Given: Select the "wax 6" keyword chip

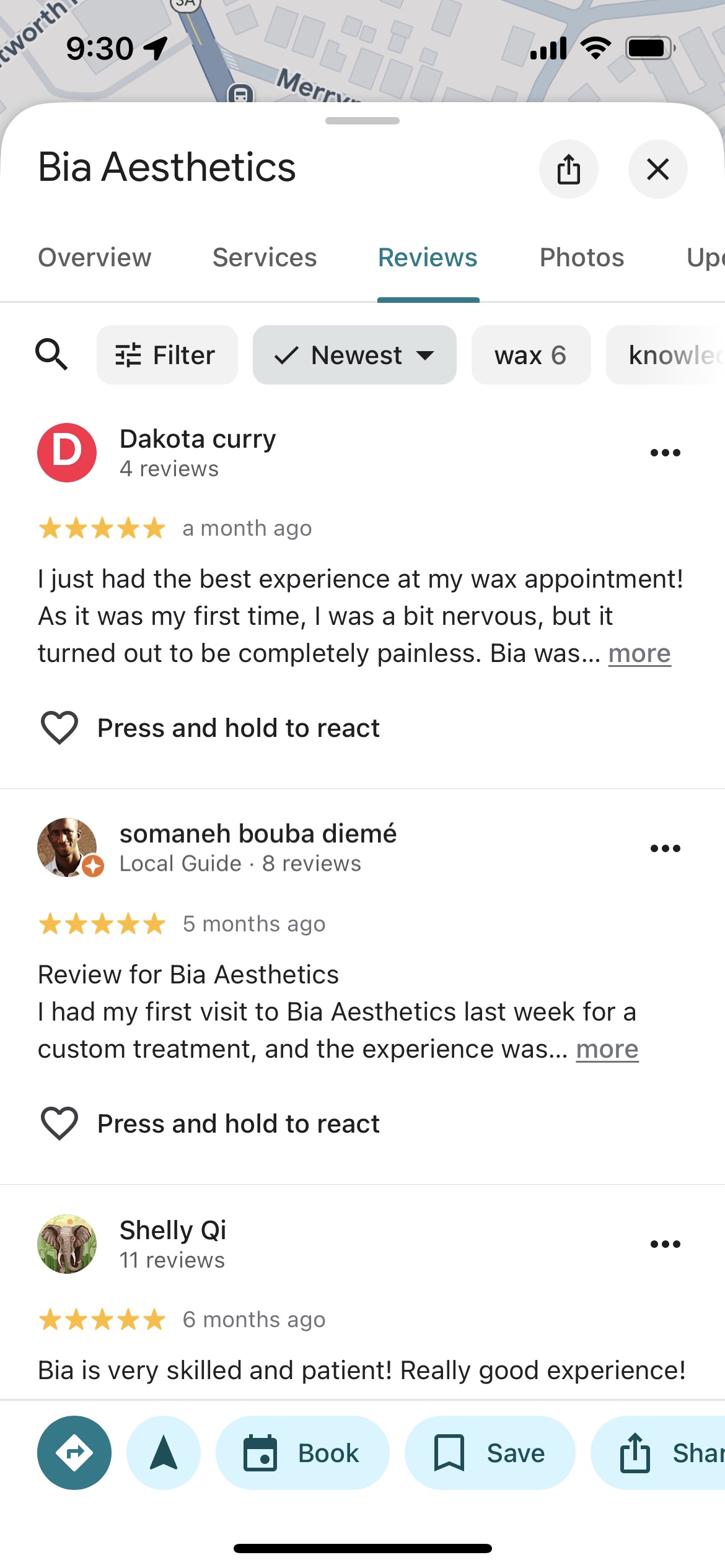Looking at the screenshot, I should [530, 355].
